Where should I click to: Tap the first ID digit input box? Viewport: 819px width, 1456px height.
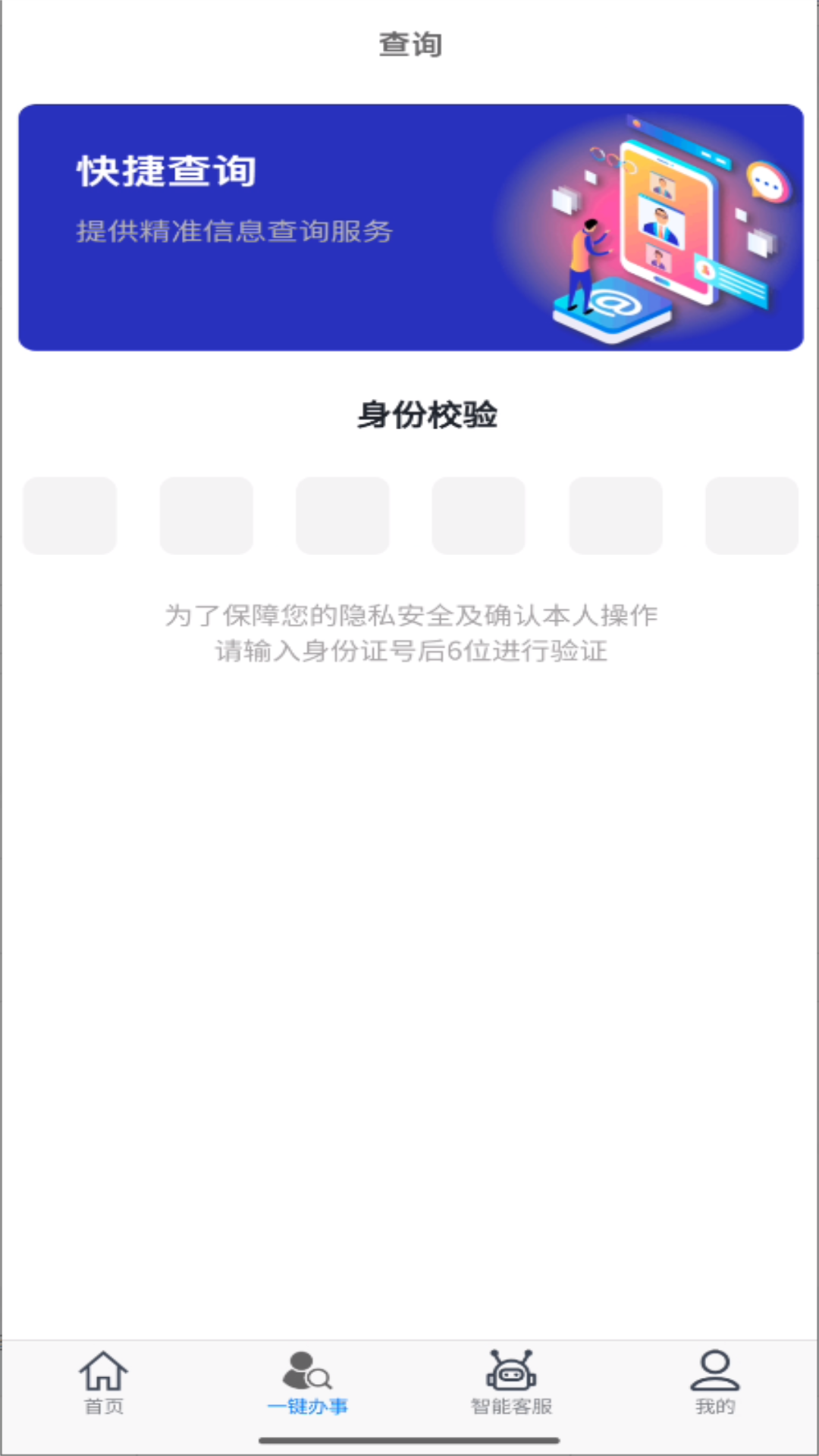70,516
